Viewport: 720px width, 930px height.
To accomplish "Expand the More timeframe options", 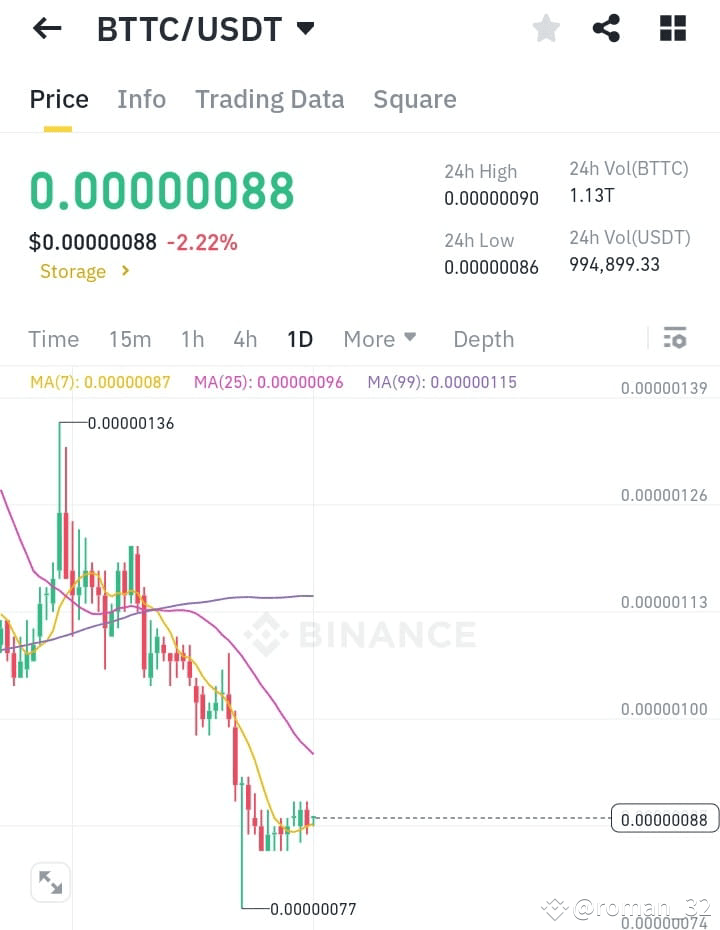I will (x=380, y=339).
